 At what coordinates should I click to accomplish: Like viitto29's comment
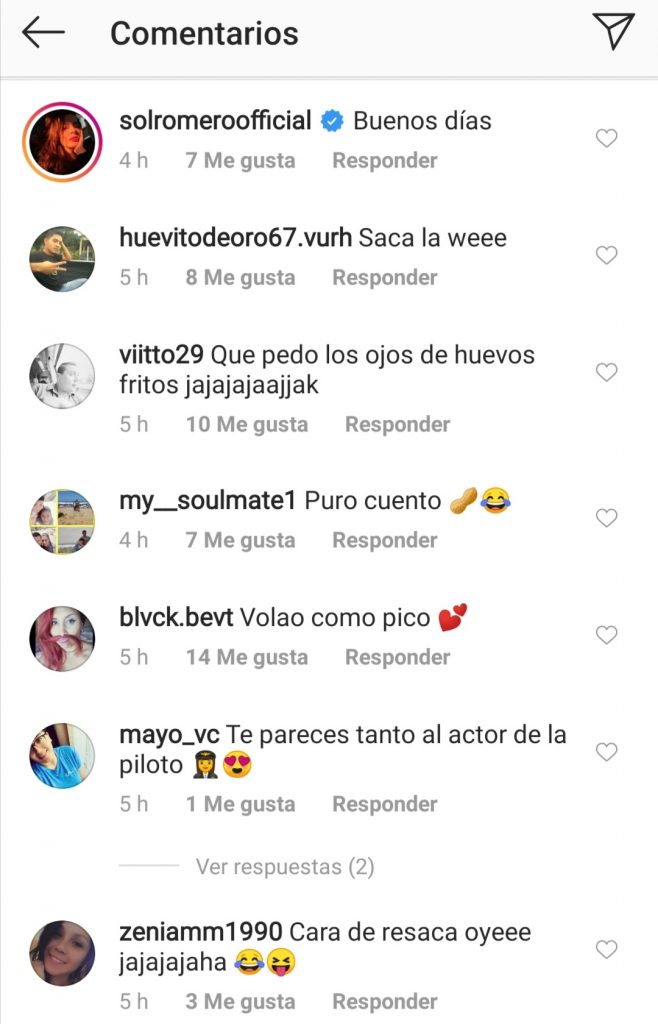(x=606, y=372)
